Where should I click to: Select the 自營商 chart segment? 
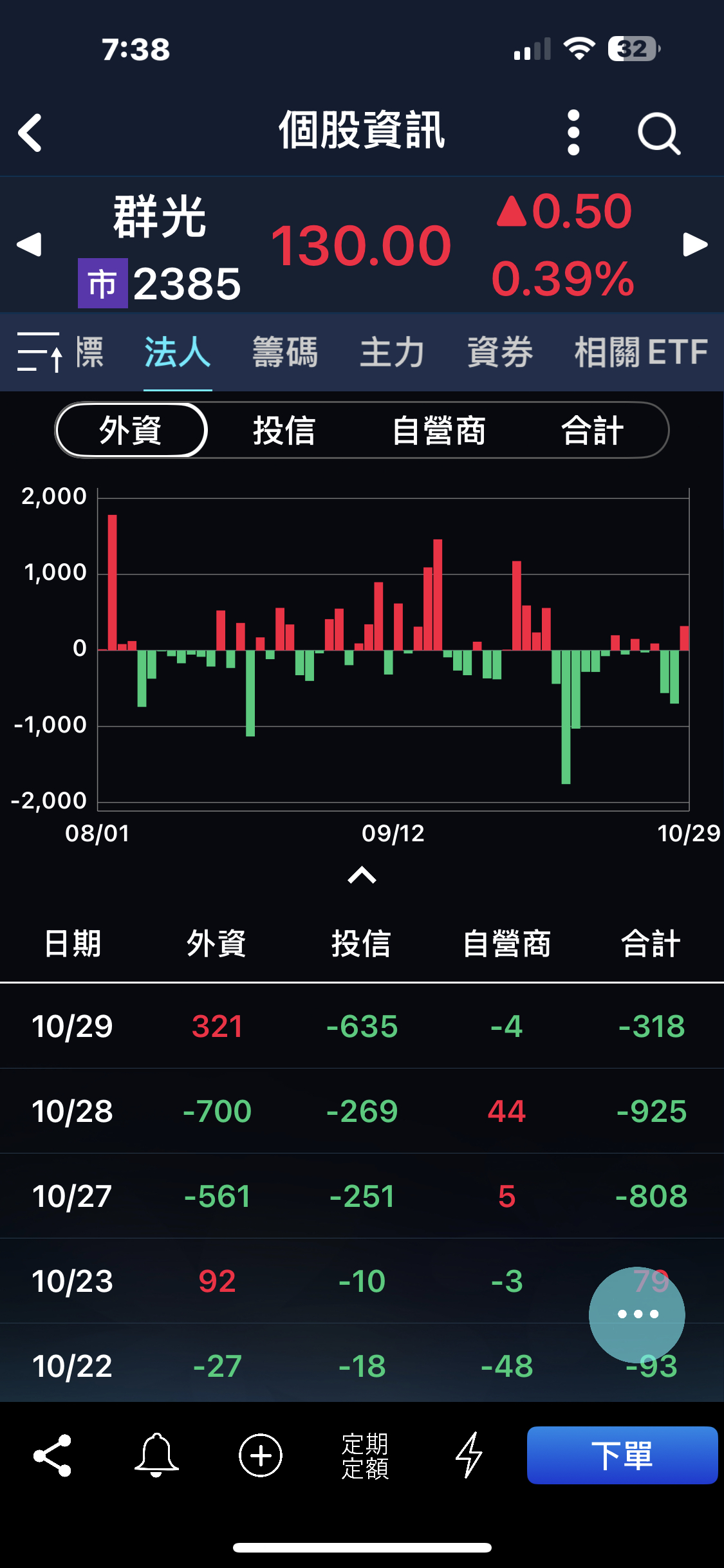click(439, 430)
